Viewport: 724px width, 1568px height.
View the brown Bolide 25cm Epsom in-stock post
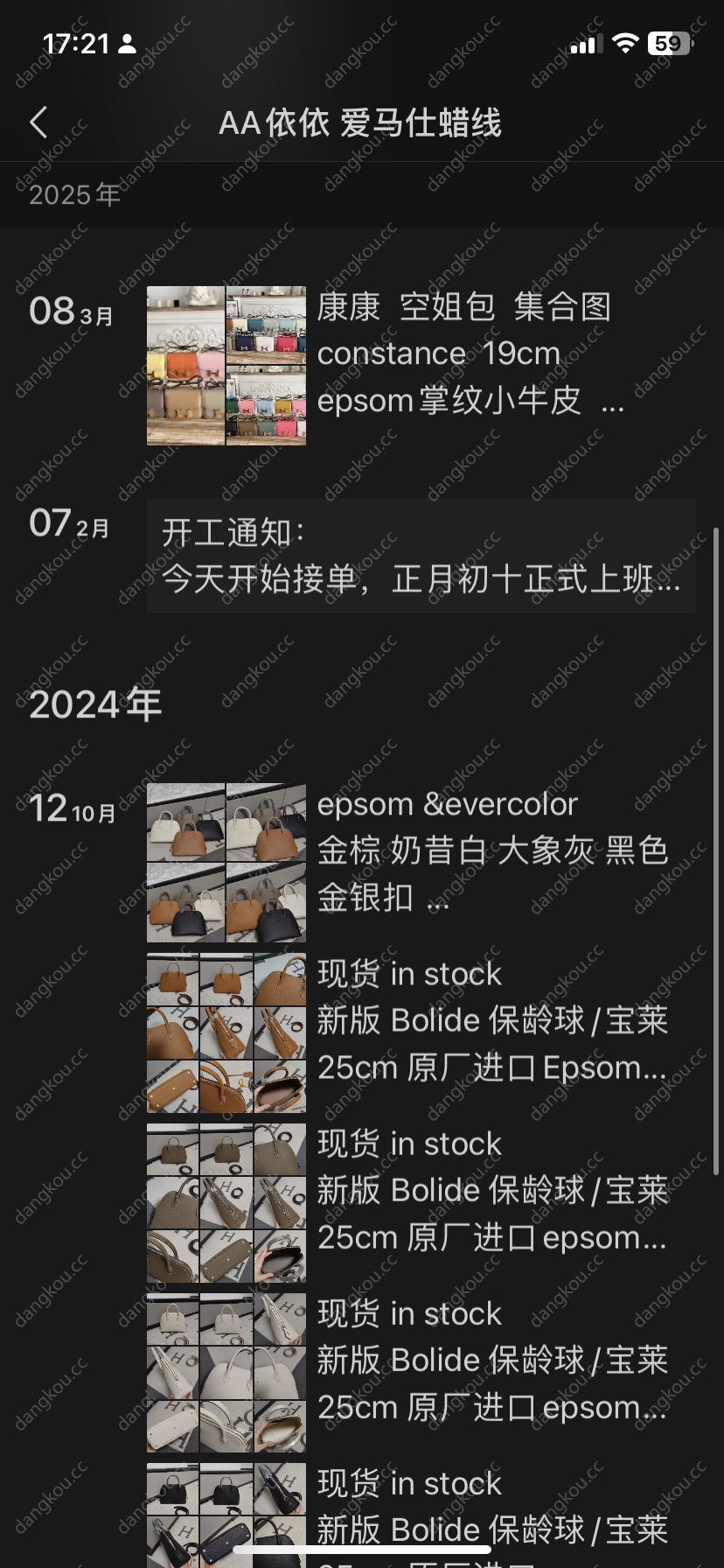pyautogui.click(x=420, y=1032)
